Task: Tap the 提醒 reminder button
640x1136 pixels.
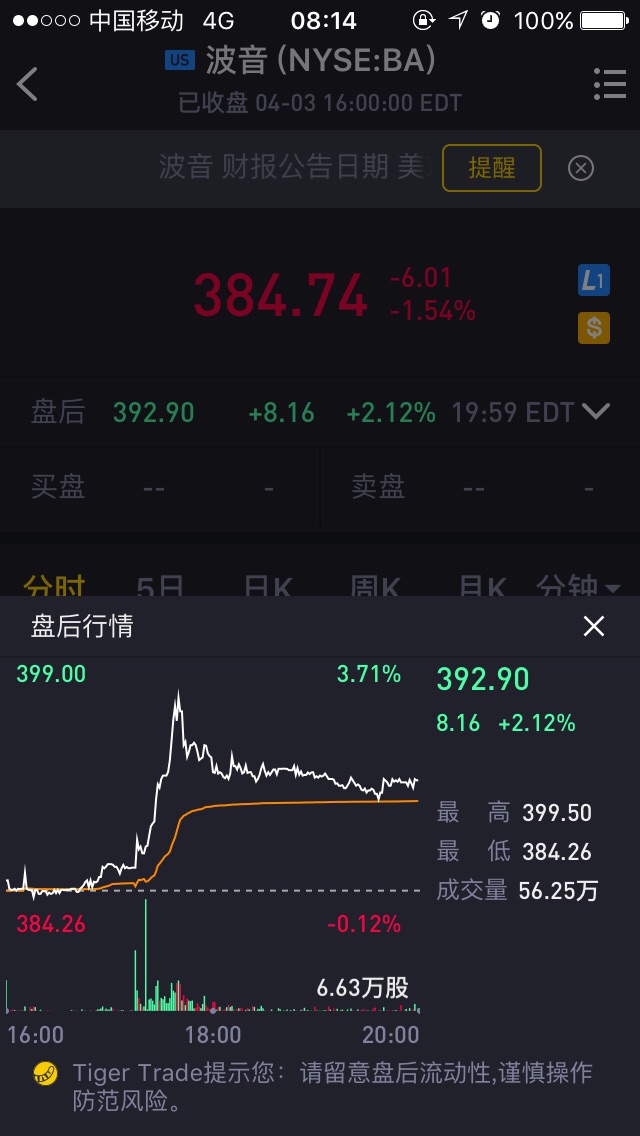Action: coord(491,168)
